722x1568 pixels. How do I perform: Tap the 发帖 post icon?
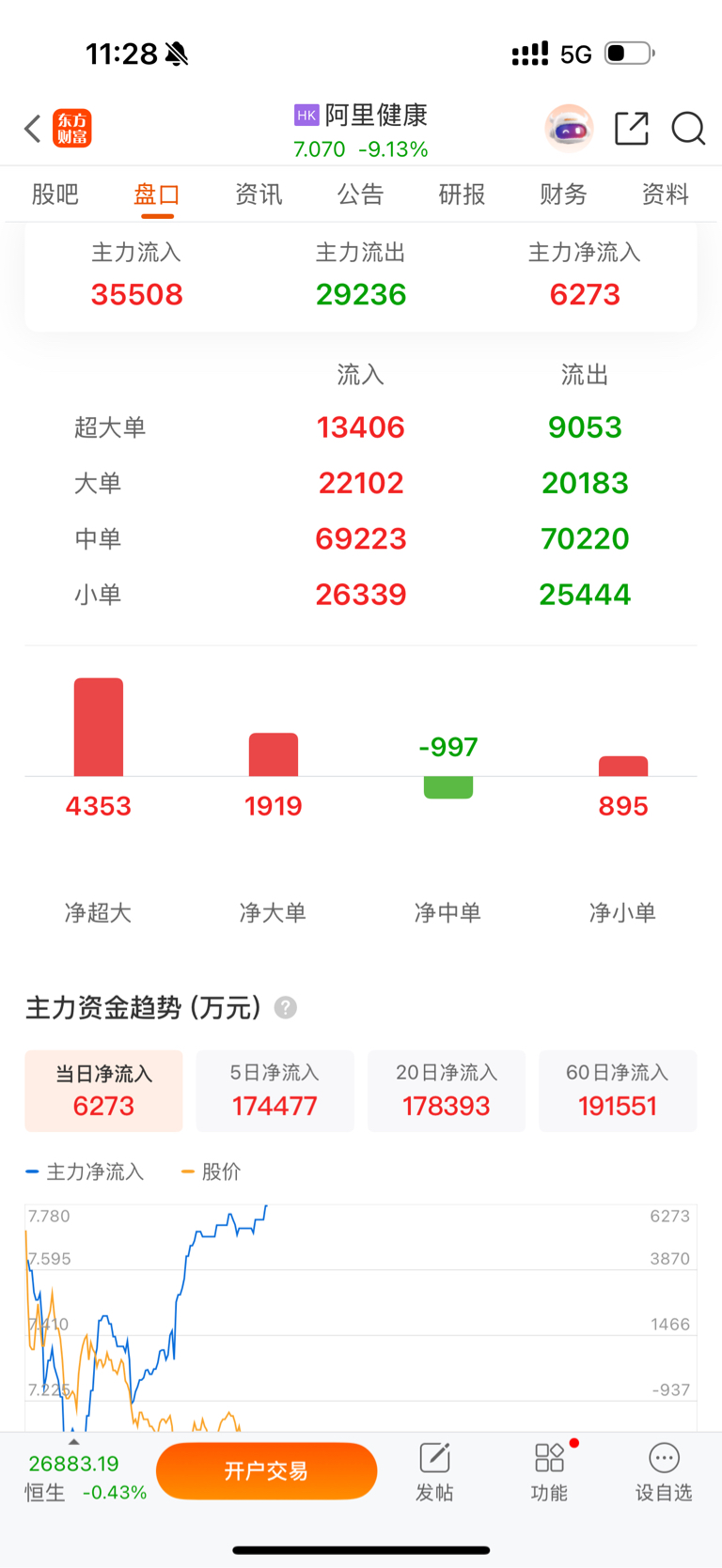(433, 1470)
